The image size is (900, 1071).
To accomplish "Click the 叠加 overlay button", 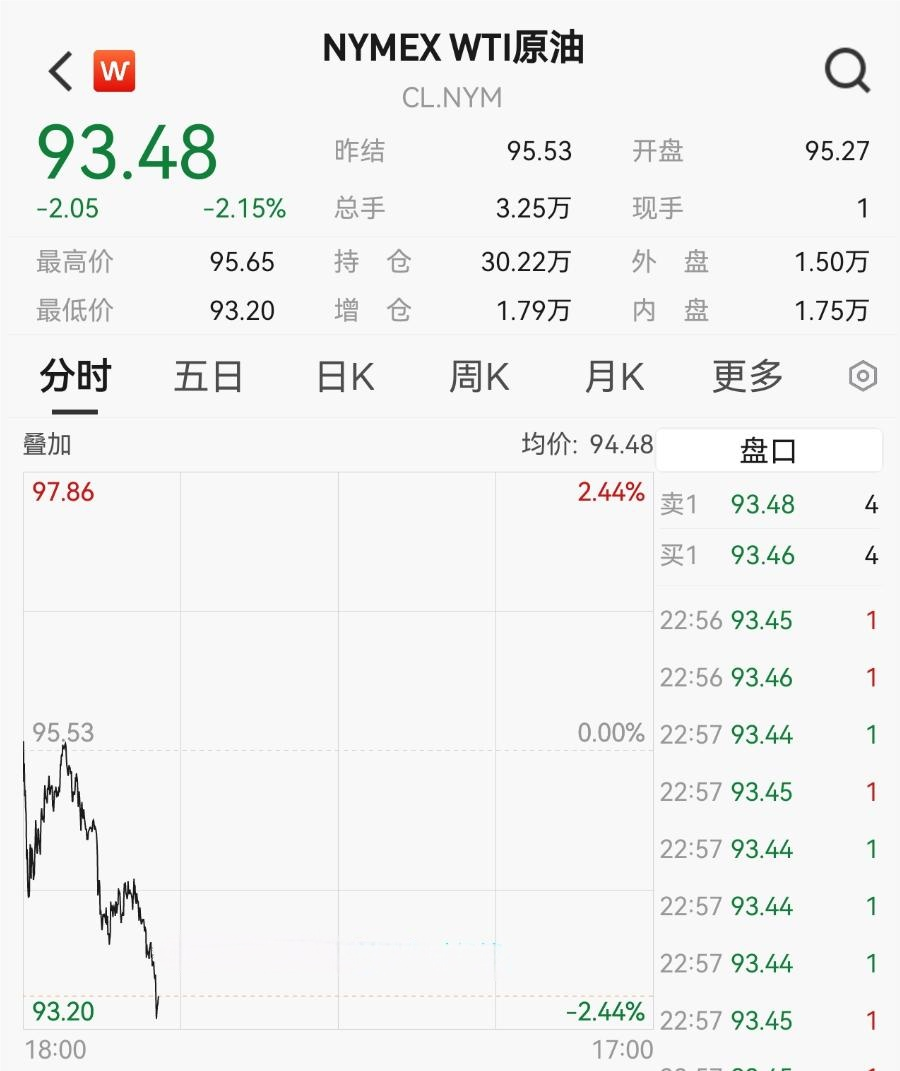I will (46, 445).
